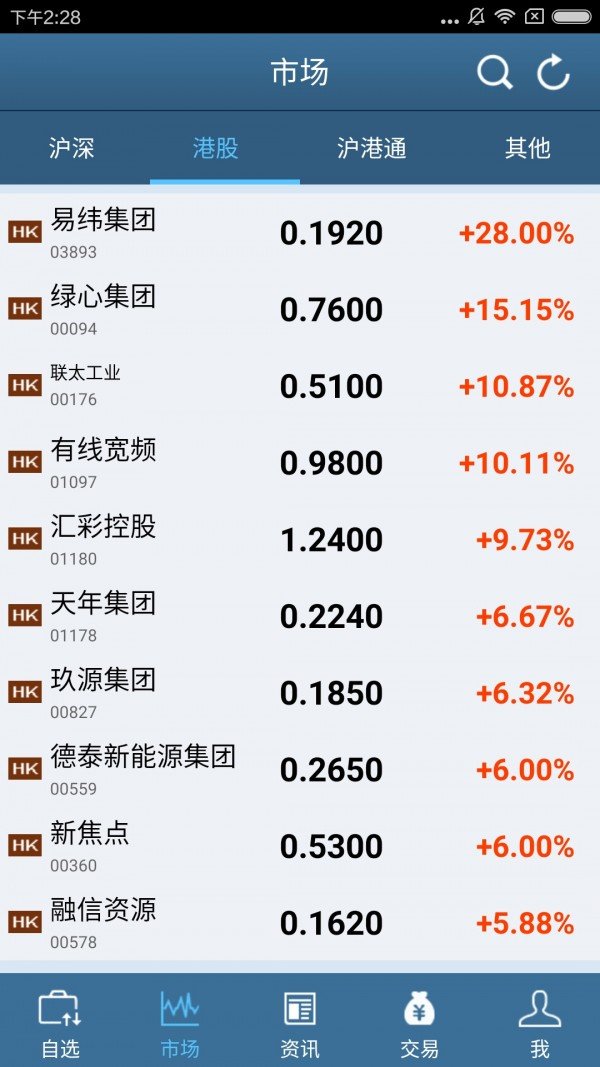Screen dimensions: 600x1067
Task: Open 汇彩控股 stock quote
Action: [x=300, y=540]
